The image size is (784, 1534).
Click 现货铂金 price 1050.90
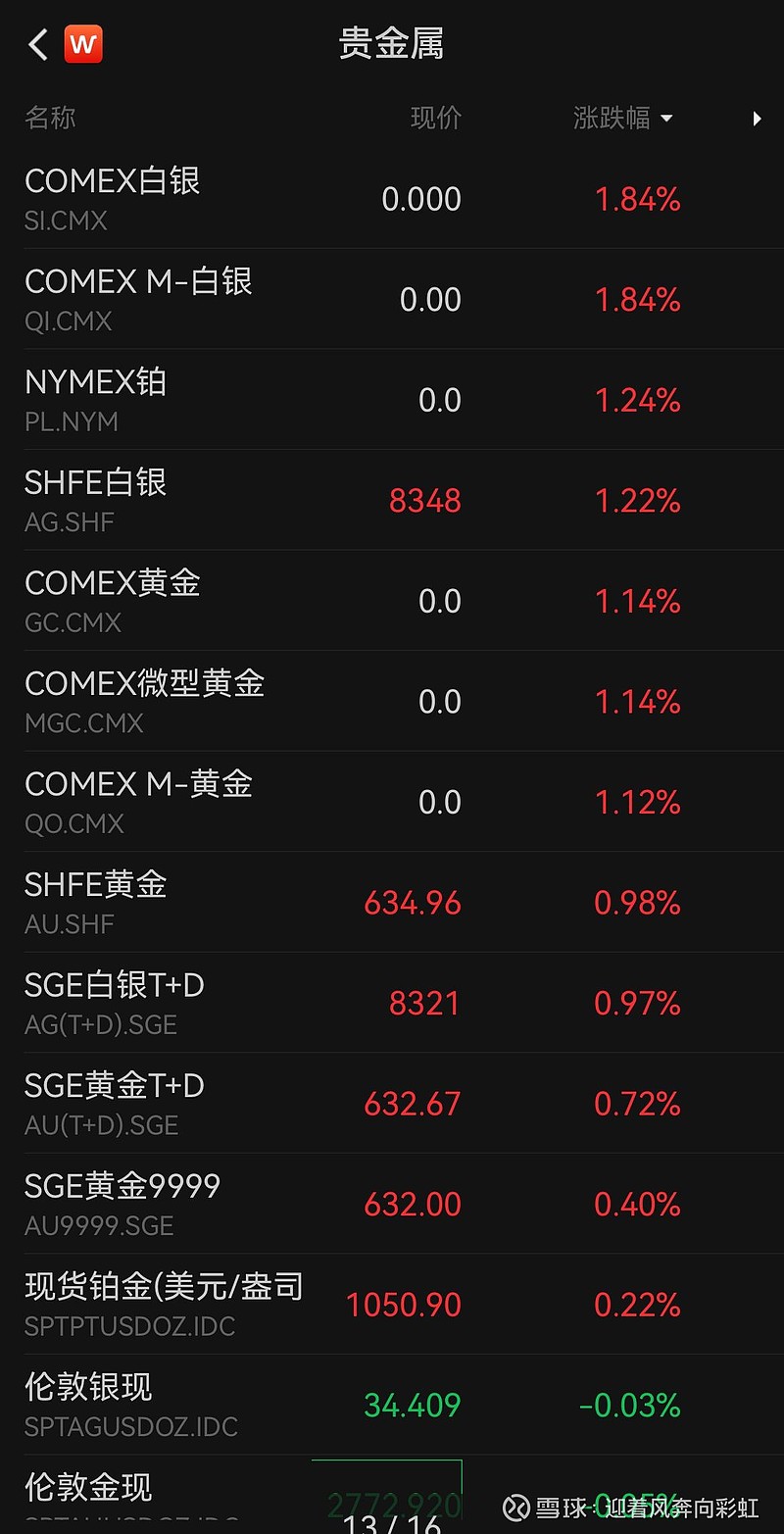(402, 1304)
